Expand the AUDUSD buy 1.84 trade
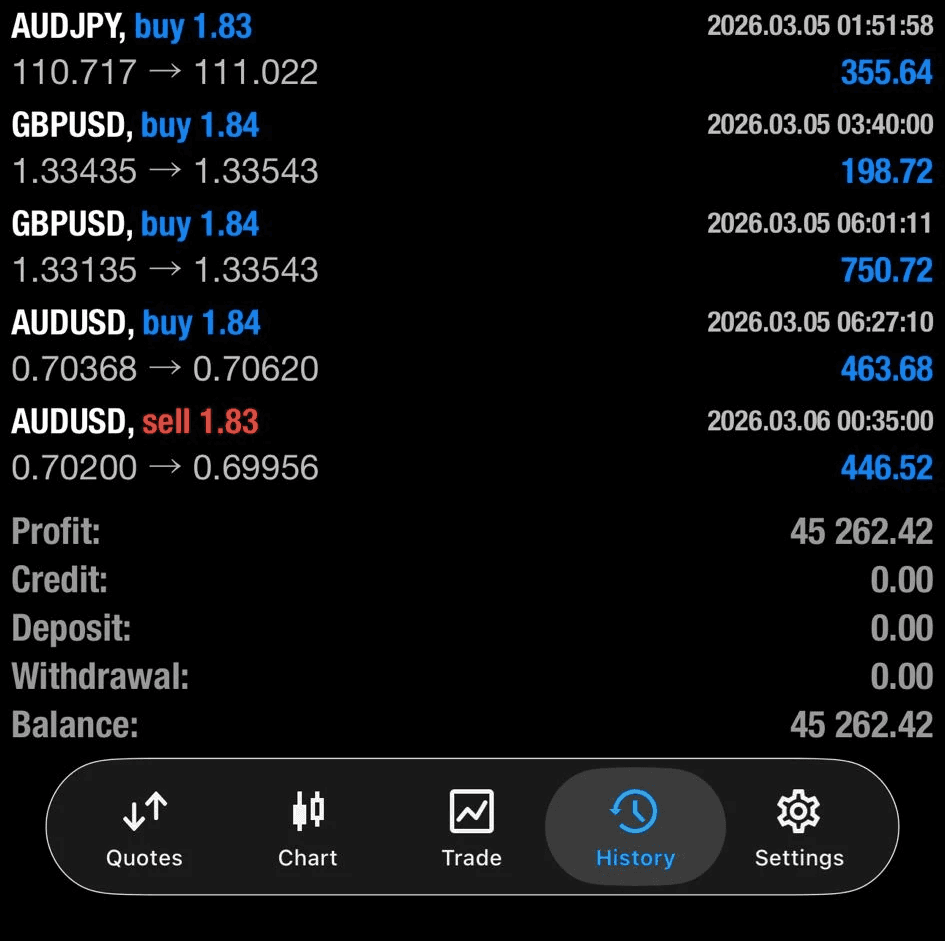 click(x=472, y=346)
